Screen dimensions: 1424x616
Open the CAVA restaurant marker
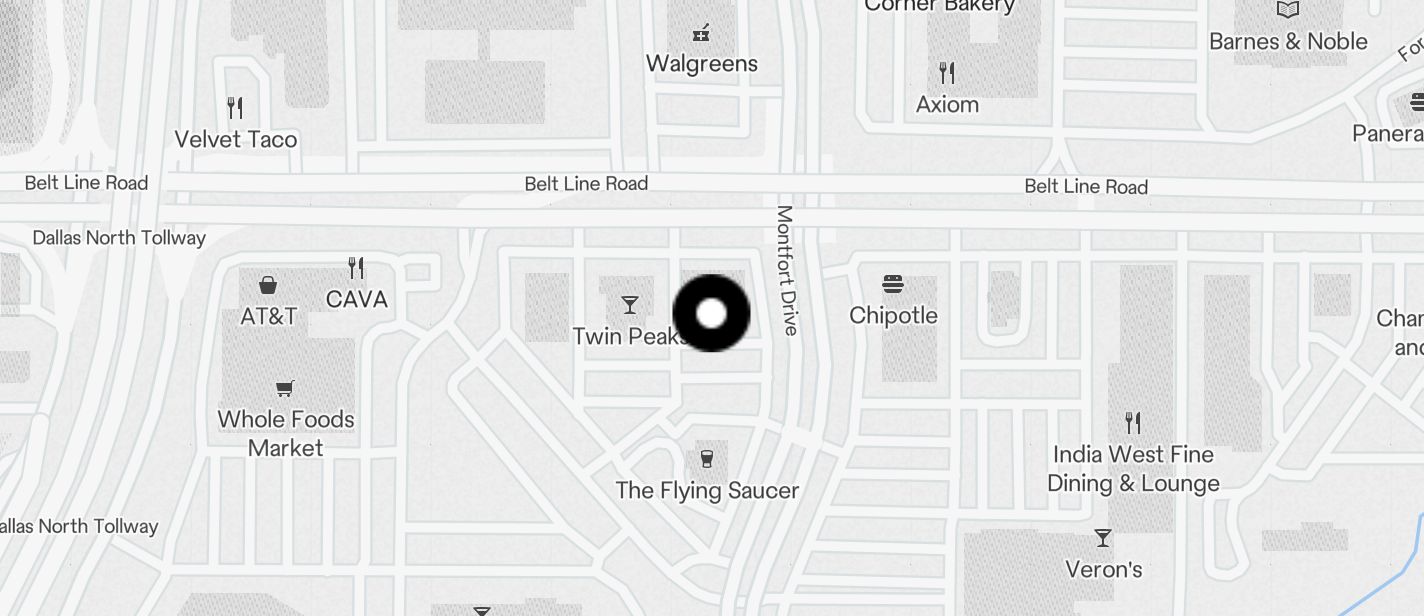point(356,268)
